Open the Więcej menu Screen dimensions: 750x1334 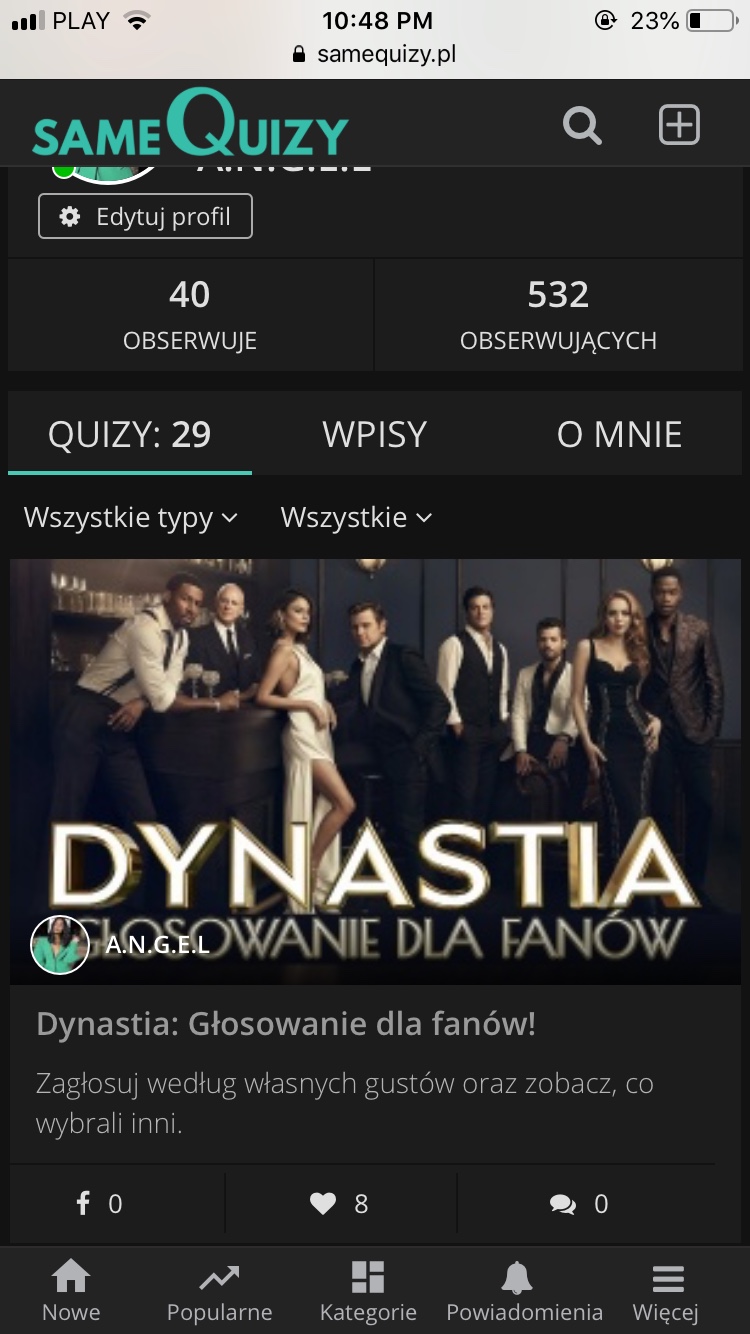tap(666, 1291)
